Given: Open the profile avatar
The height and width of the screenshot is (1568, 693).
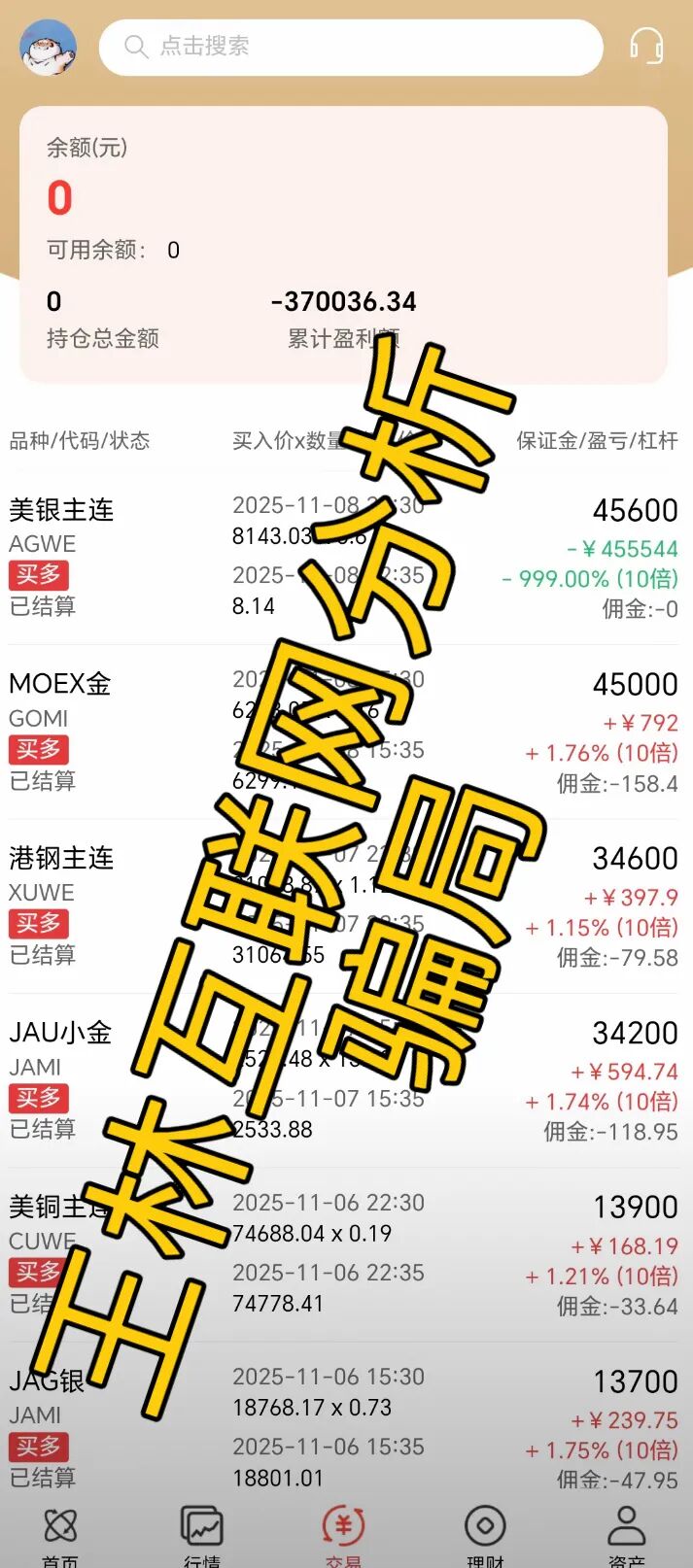Looking at the screenshot, I should pyautogui.click(x=48, y=47).
